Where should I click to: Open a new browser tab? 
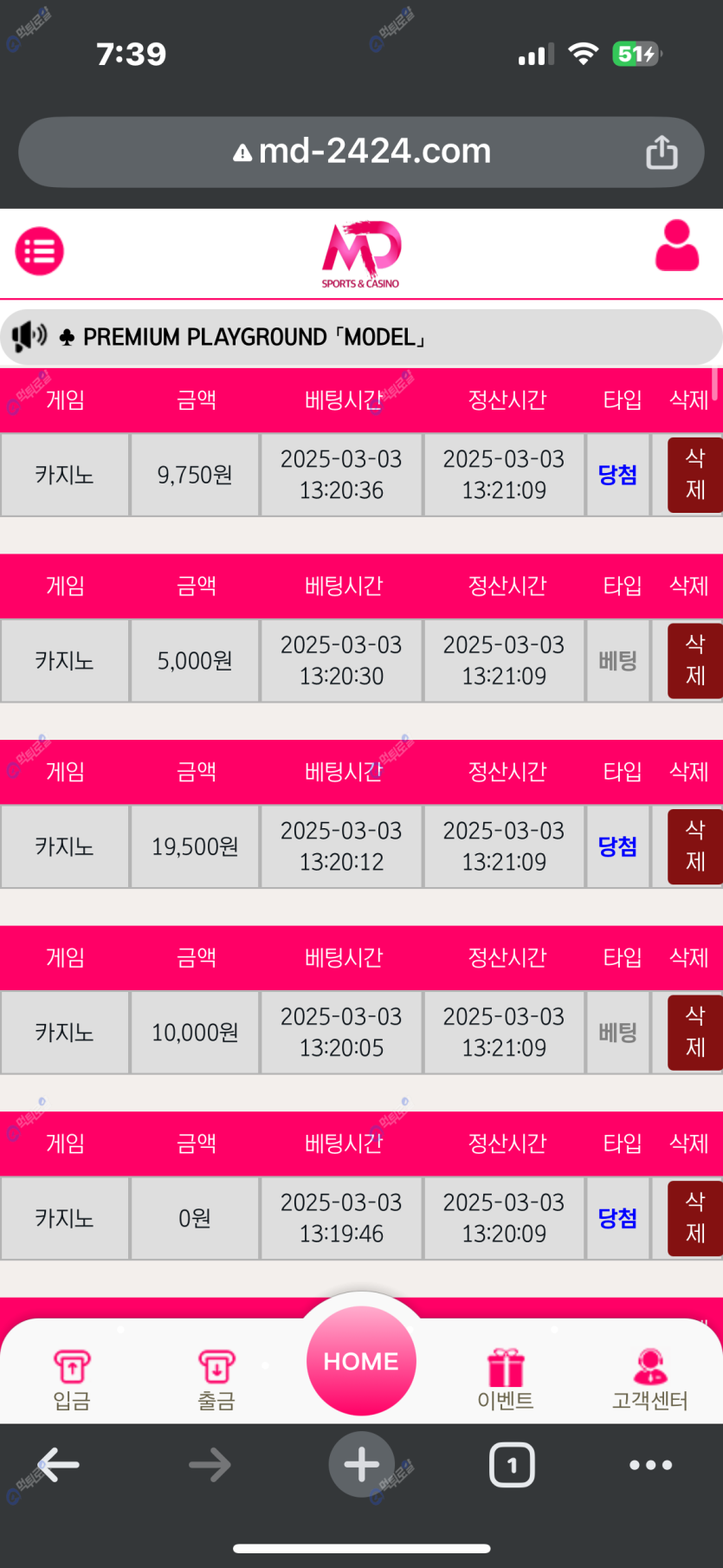click(361, 1465)
